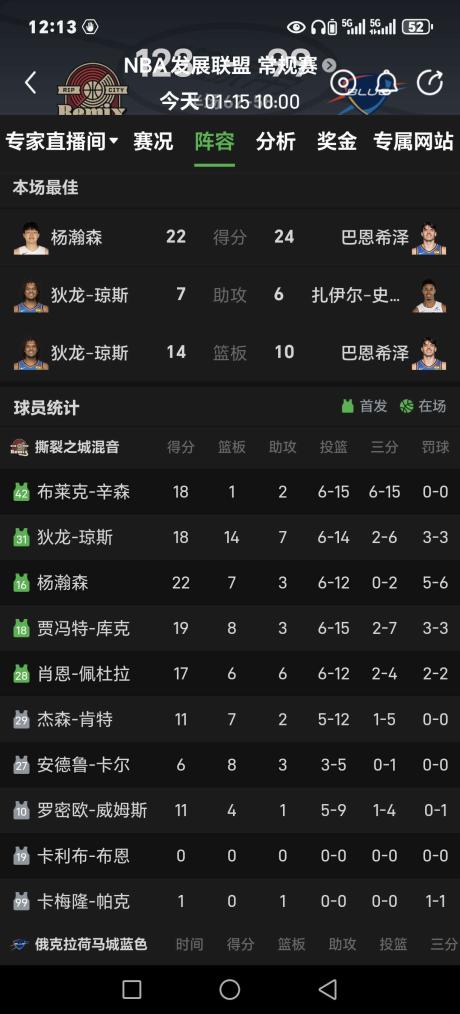The width and height of the screenshot is (460, 1014).
Task: Open player row 布莱克-辛森
Action: (230, 491)
